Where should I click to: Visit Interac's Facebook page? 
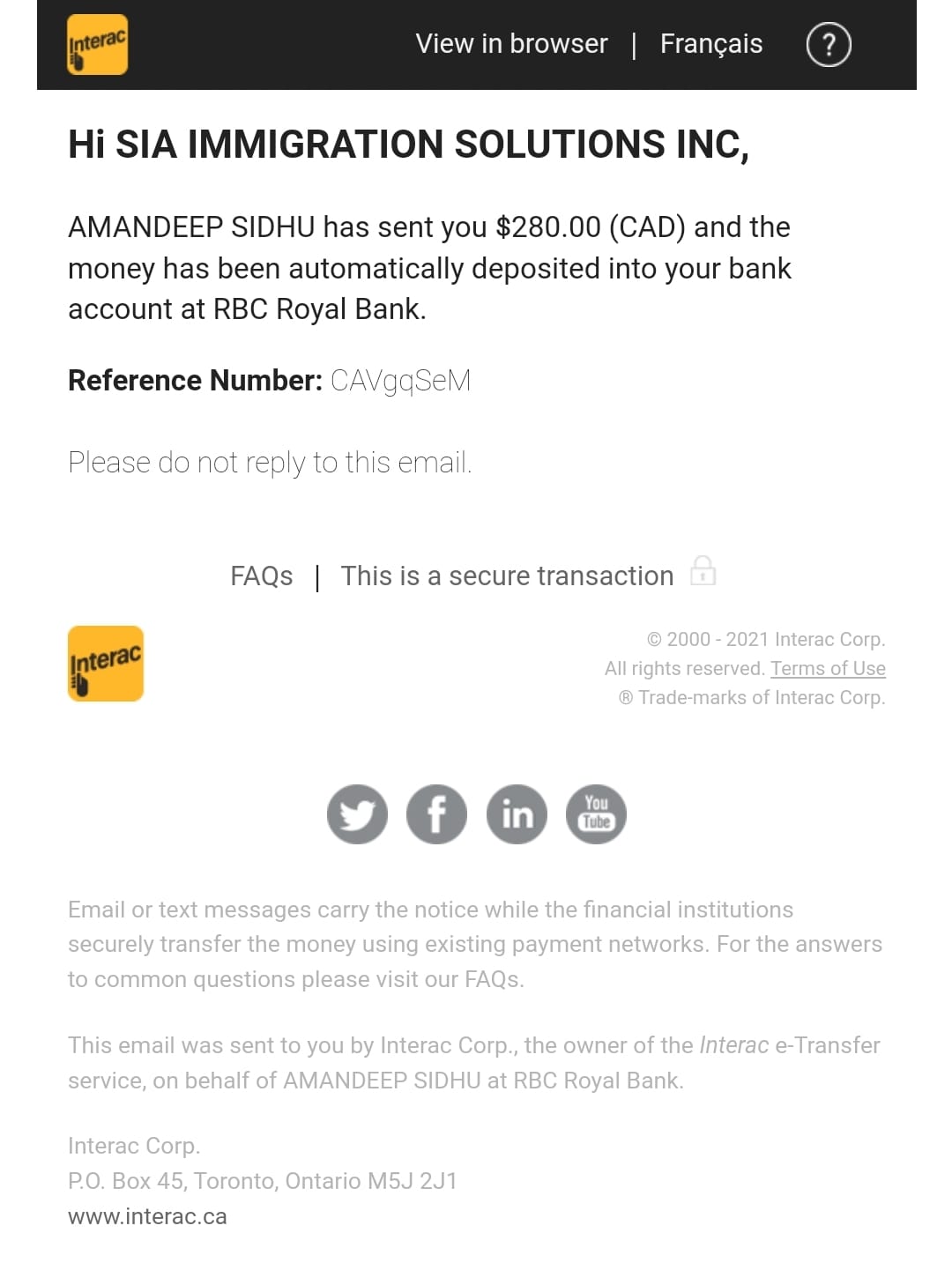[436, 814]
